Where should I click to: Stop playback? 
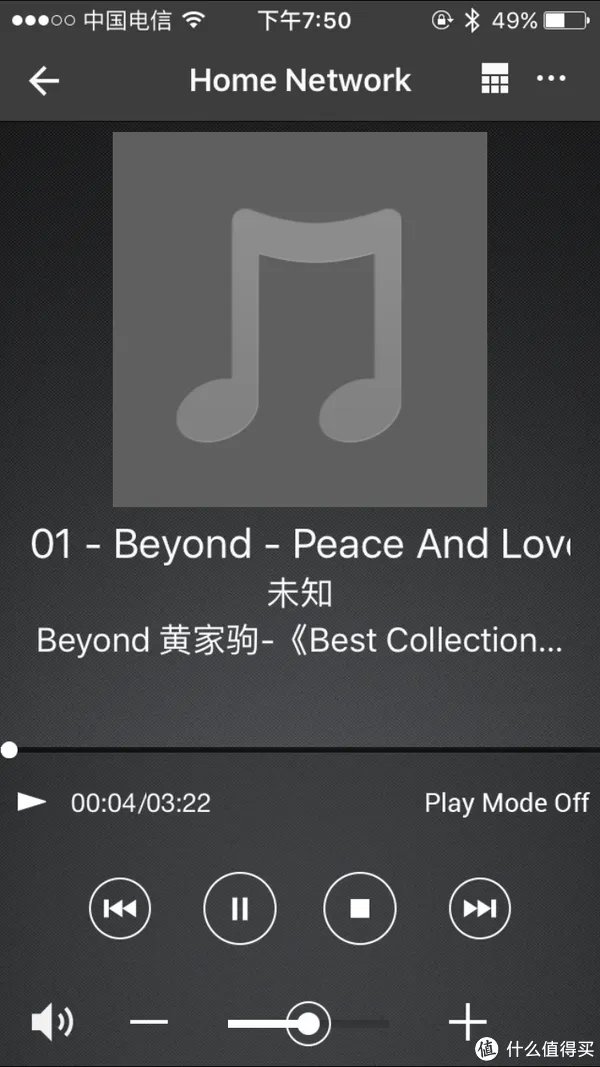coord(360,908)
